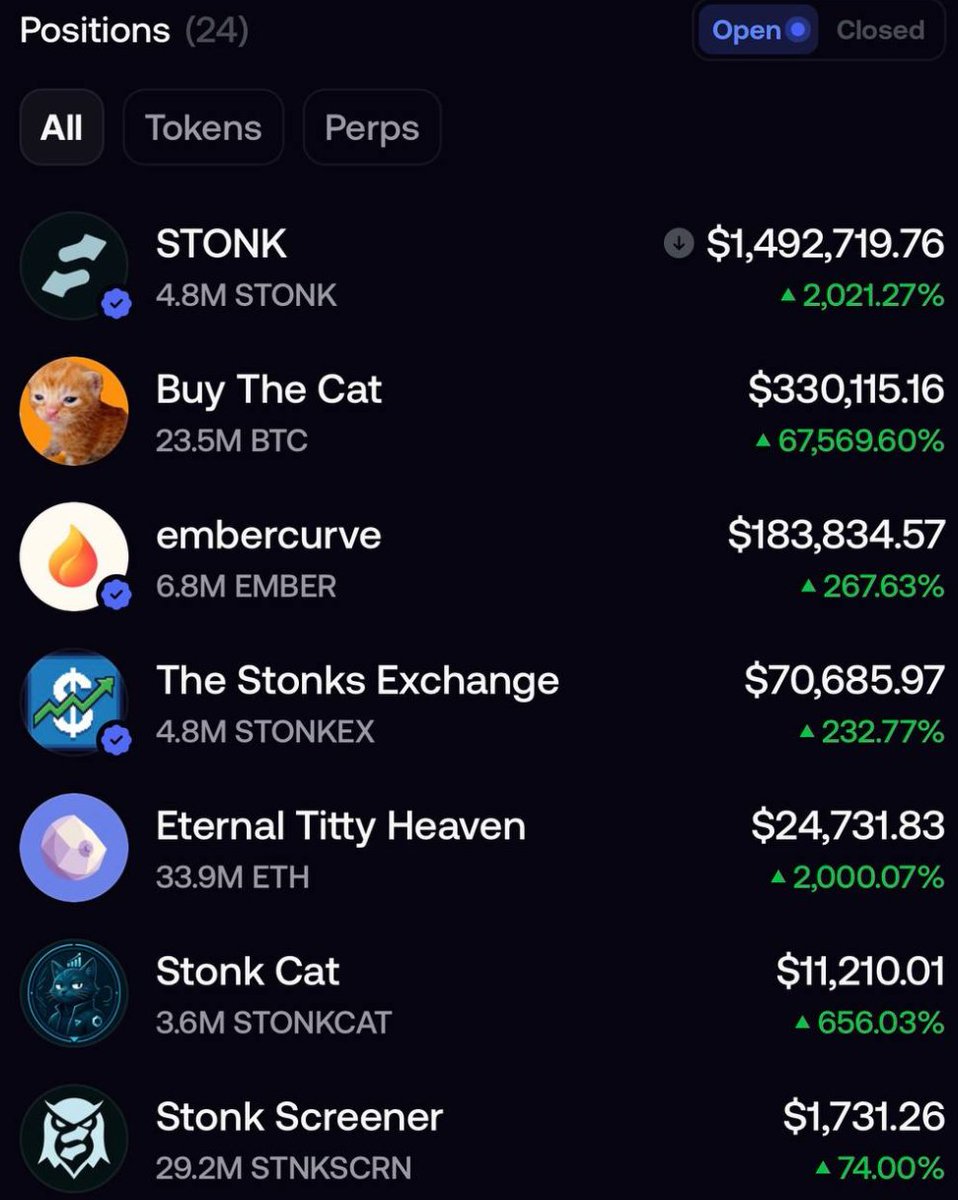958x1200 pixels.
Task: Open The Stonks Exchange position
Action: 479,704
